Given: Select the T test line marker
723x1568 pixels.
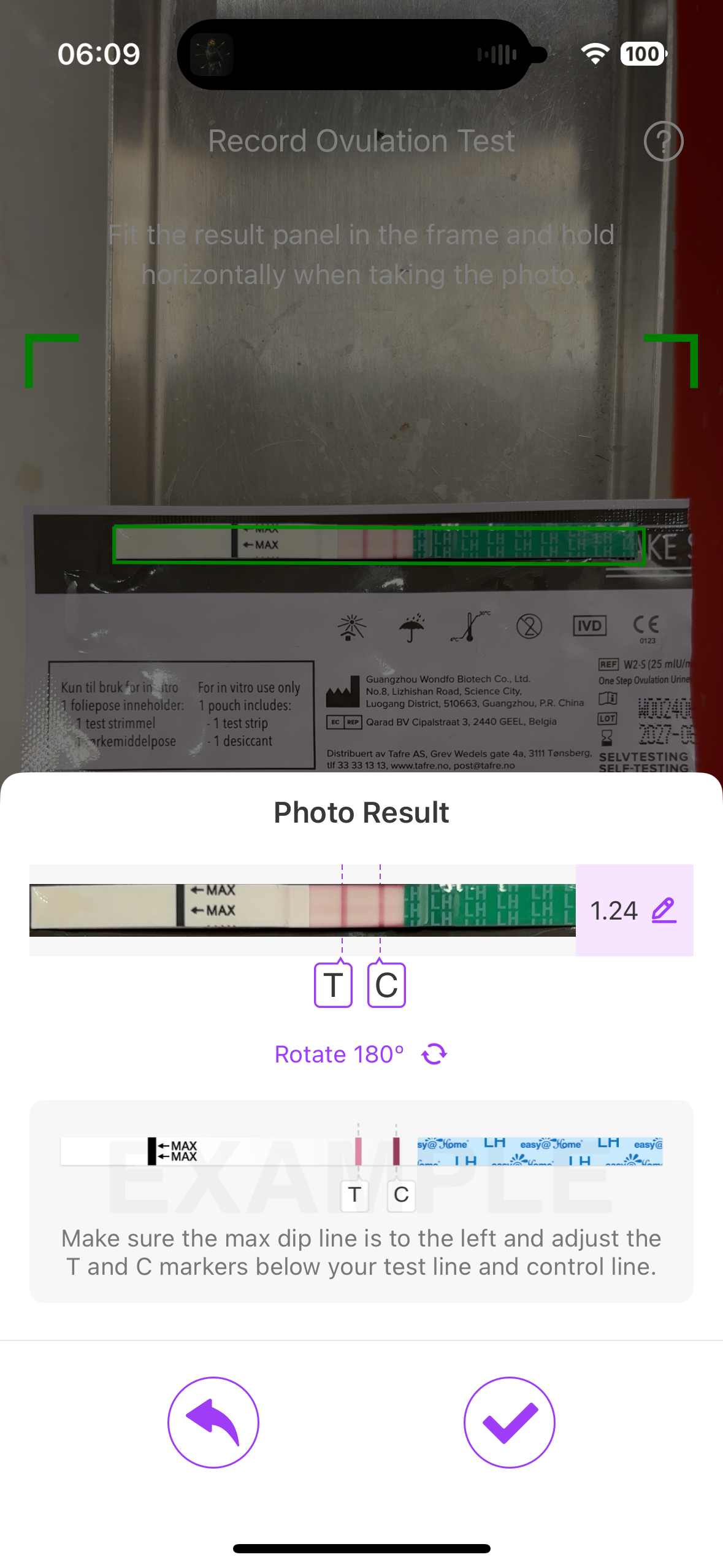Looking at the screenshot, I should [333, 985].
